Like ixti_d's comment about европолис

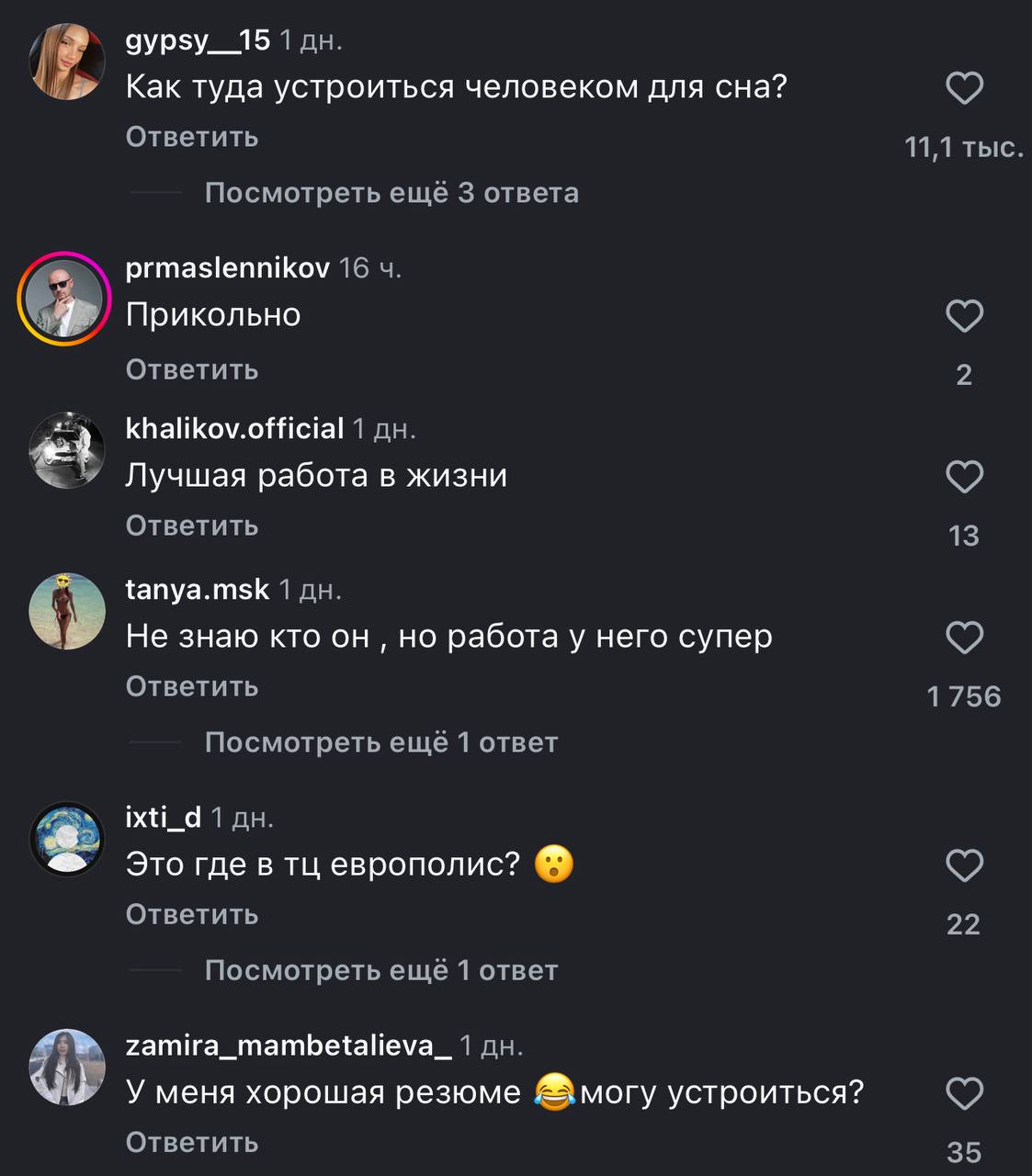pyautogui.click(x=964, y=865)
